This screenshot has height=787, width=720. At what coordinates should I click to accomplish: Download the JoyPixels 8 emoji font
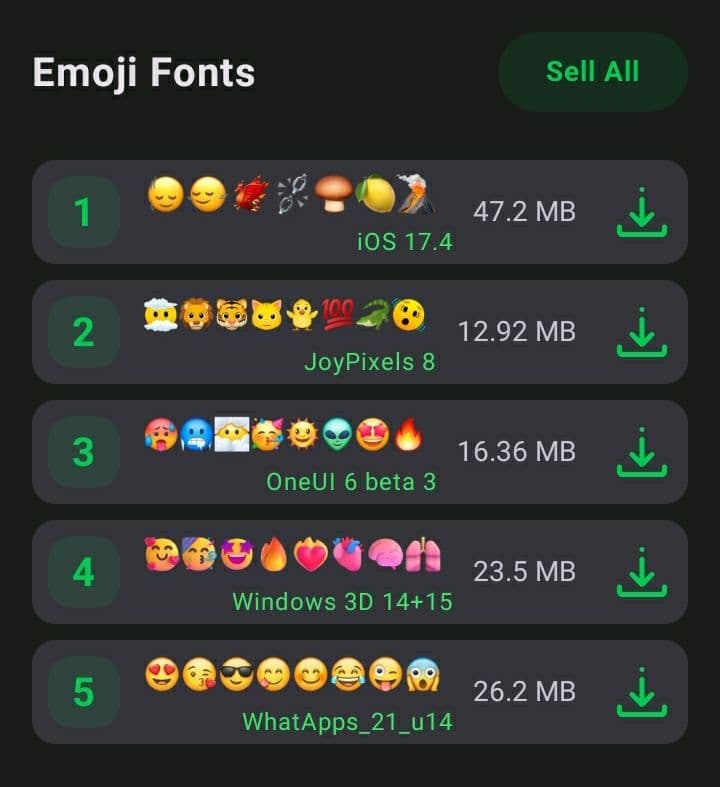[641, 332]
